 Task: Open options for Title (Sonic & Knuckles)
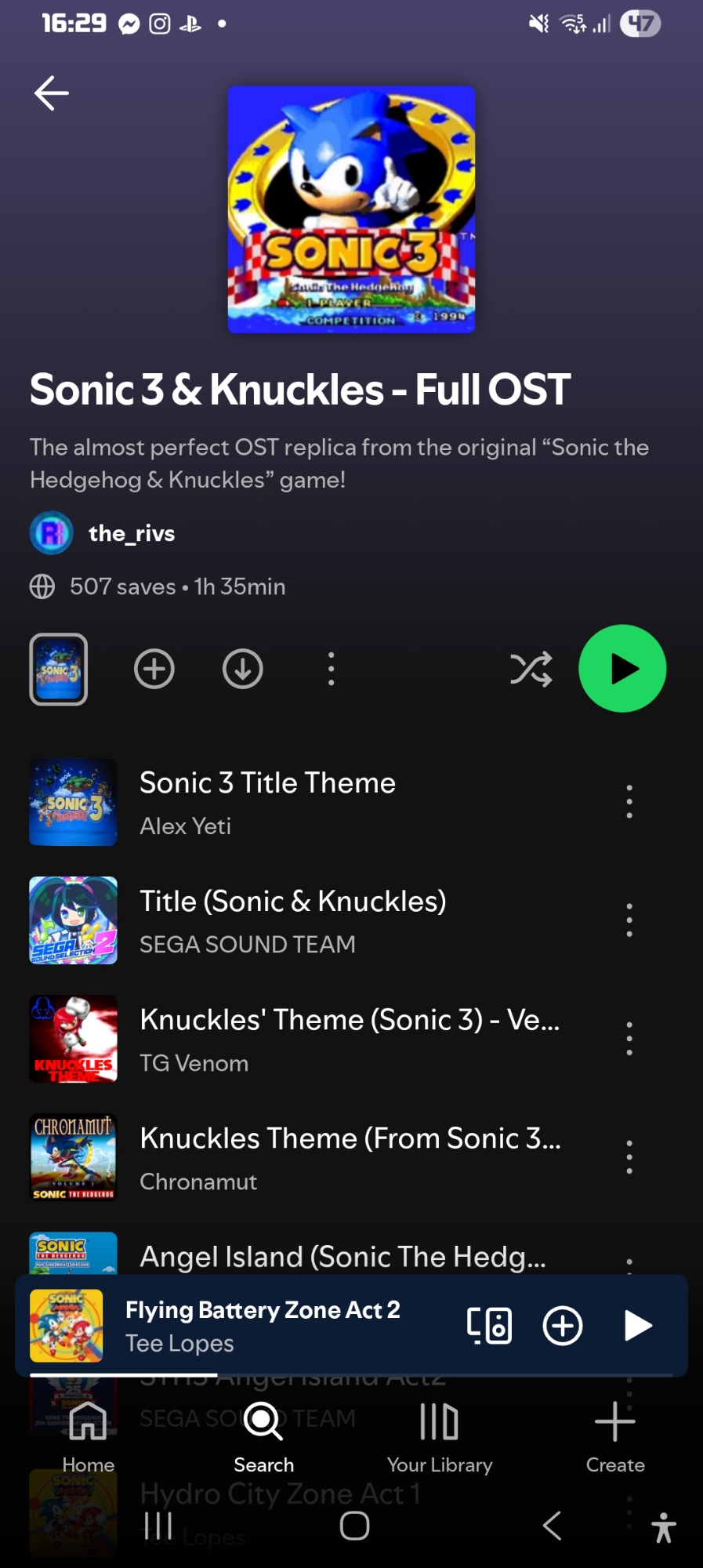pos(629,920)
